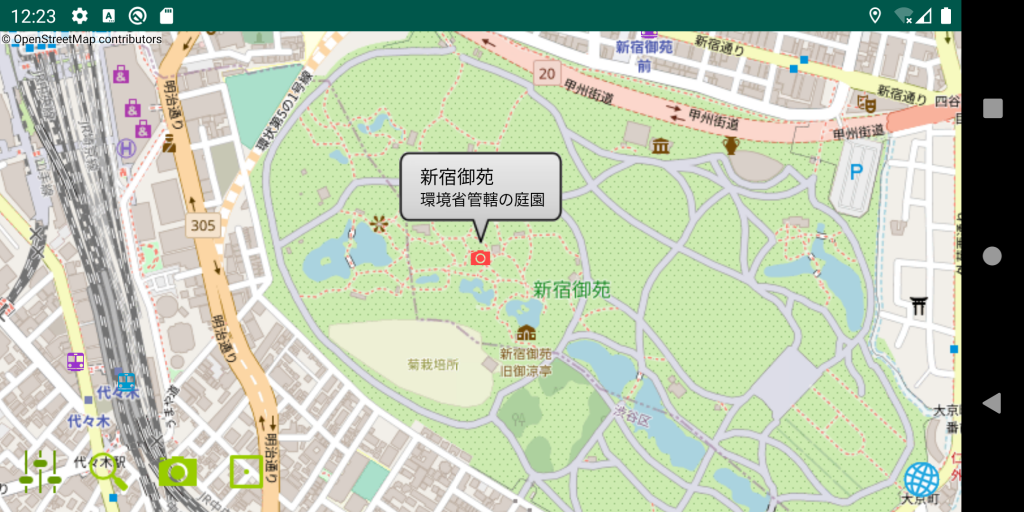Open the settings sliders icon
This screenshot has width=1024, height=512.
[x=41, y=471]
